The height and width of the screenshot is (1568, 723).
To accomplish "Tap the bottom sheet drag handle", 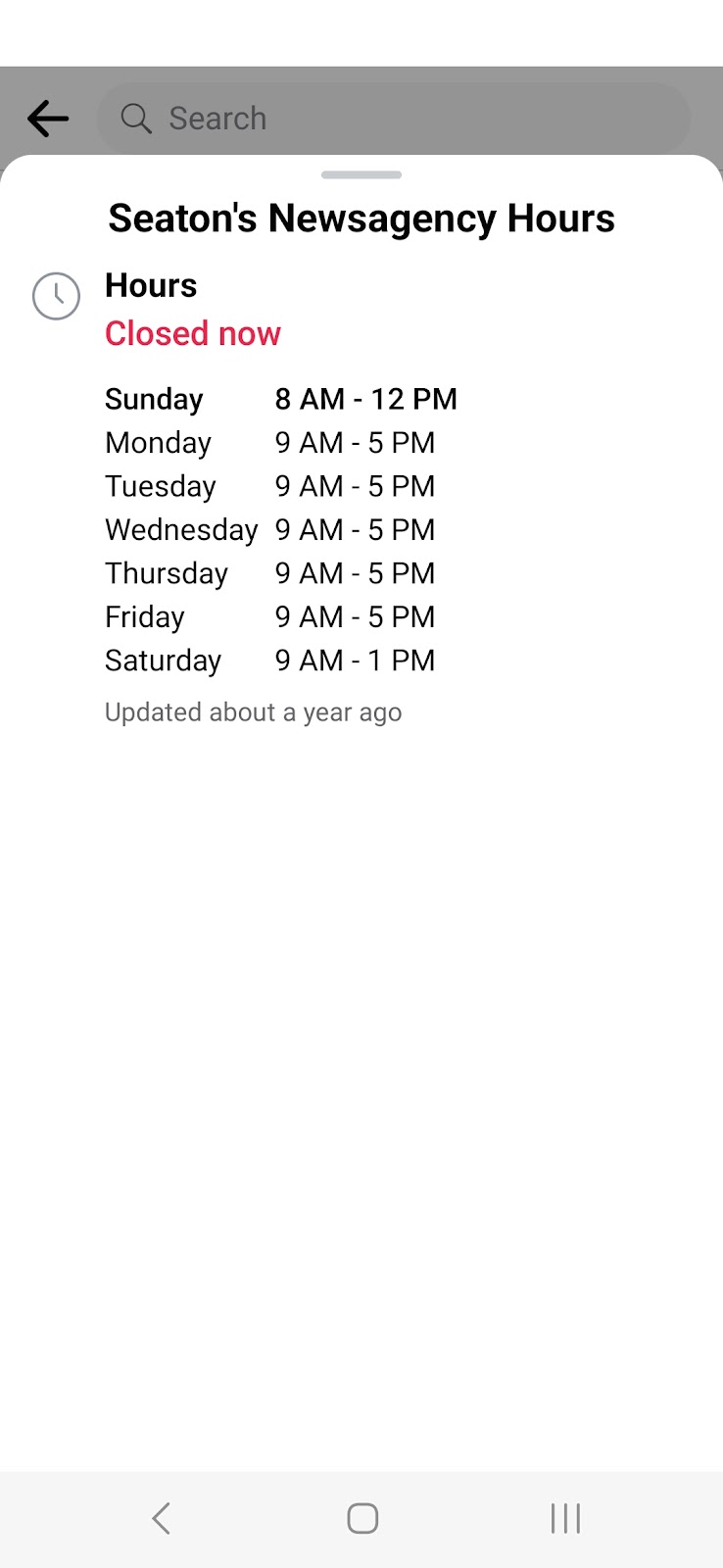I will coord(361,175).
